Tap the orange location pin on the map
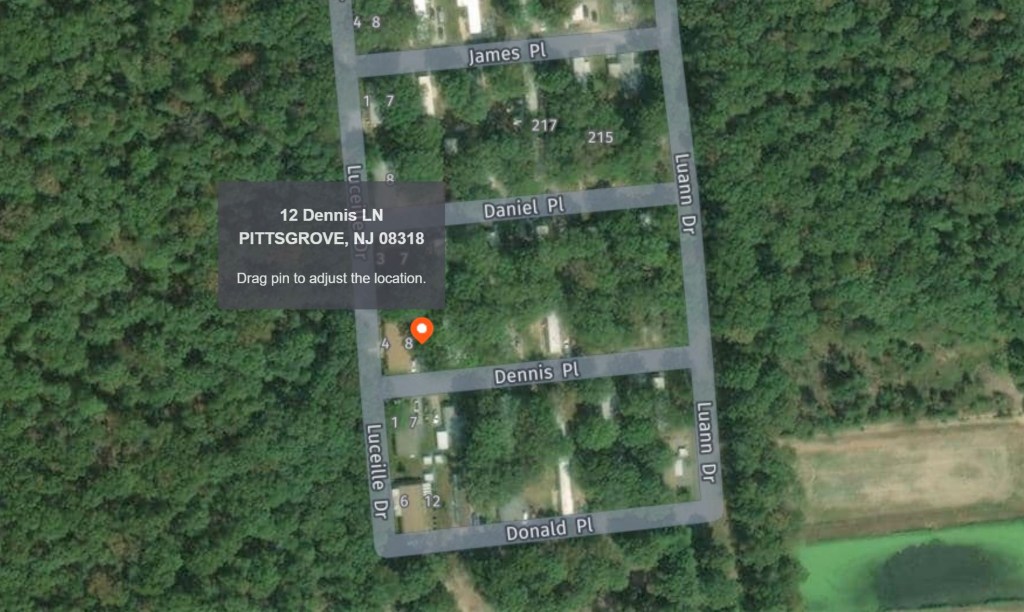The image size is (1024, 612). (x=422, y=329)
